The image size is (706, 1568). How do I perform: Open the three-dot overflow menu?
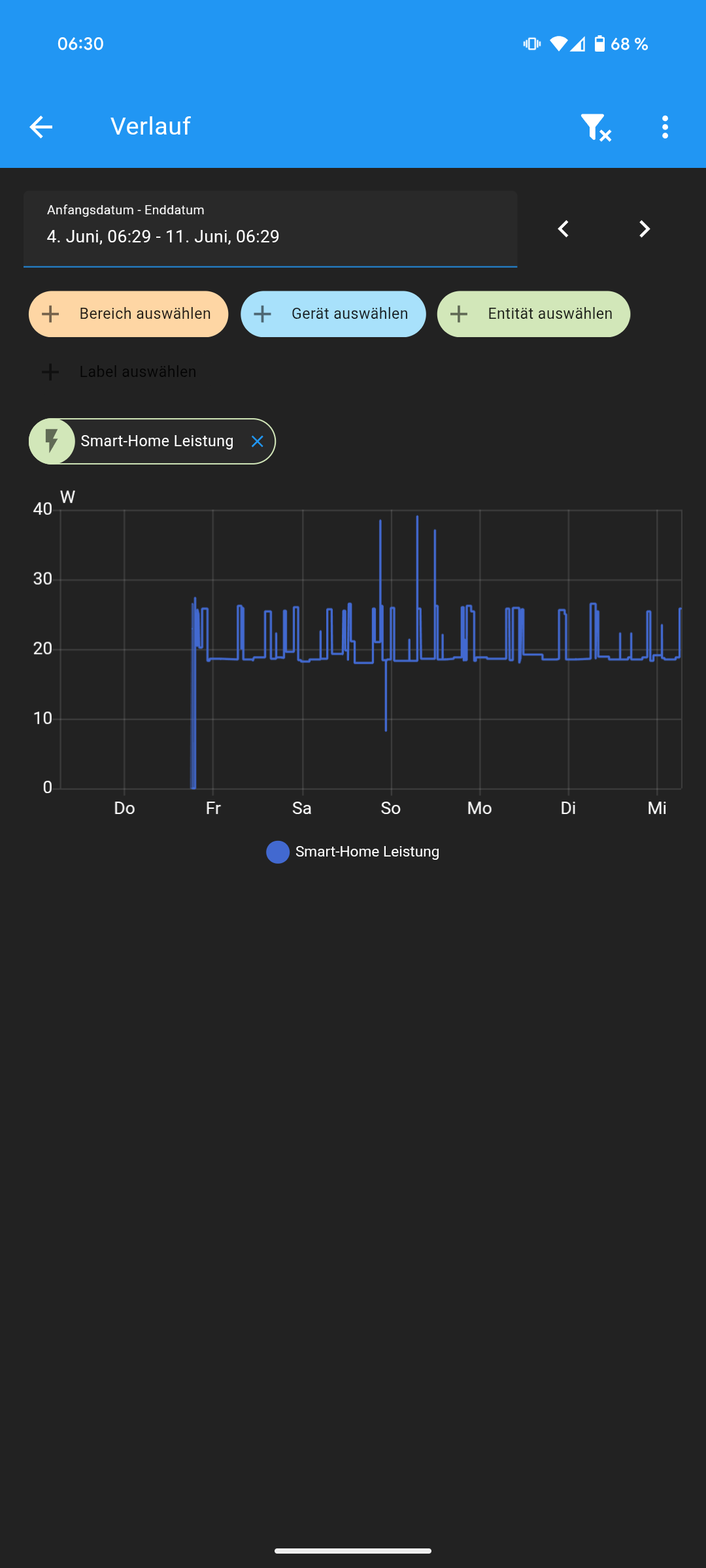pos(665,127)
